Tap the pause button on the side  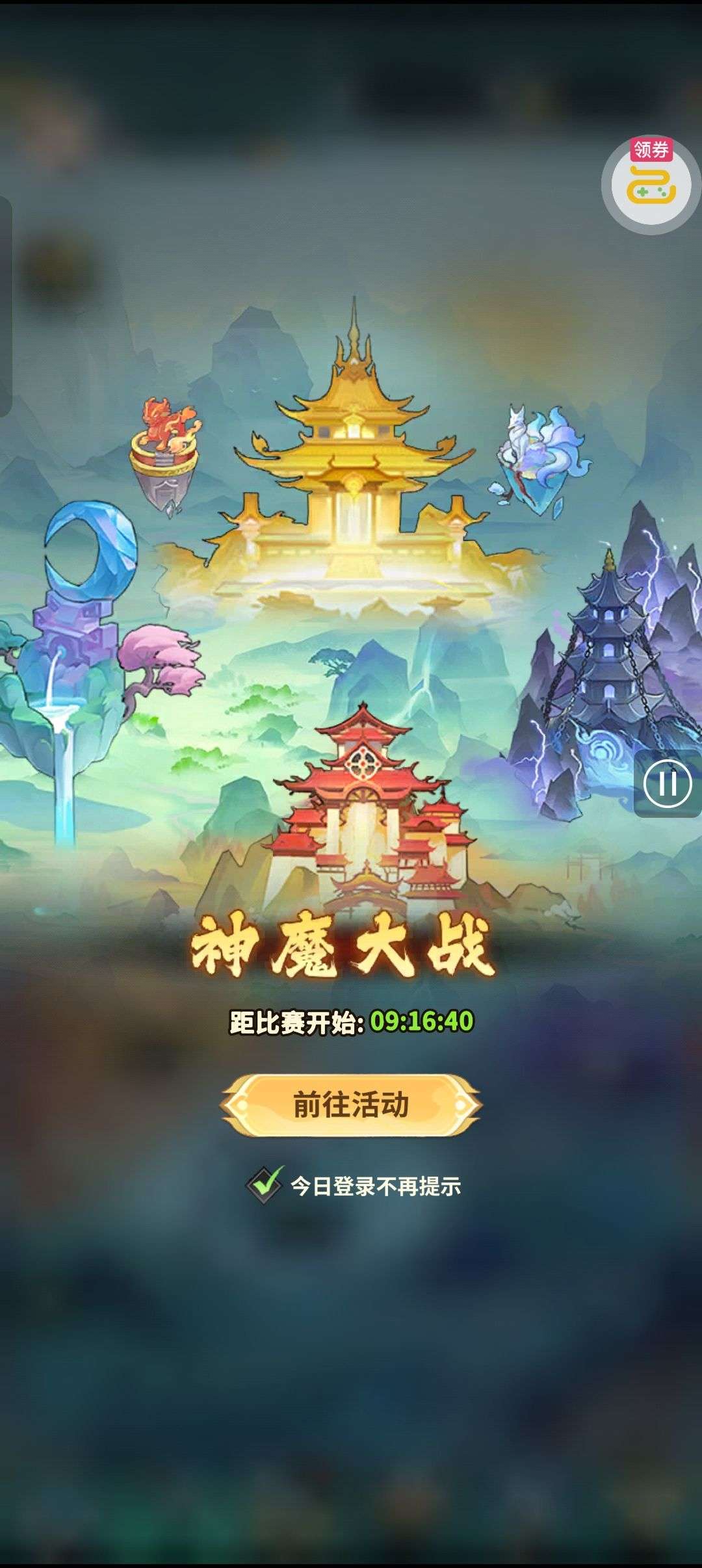pos(668,783)
